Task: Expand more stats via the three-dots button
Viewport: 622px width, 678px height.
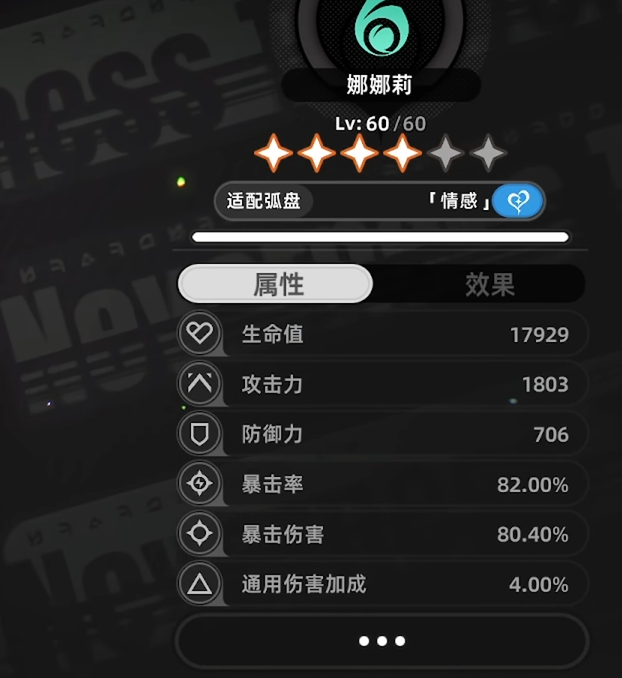Action: [x=381, y=641]
